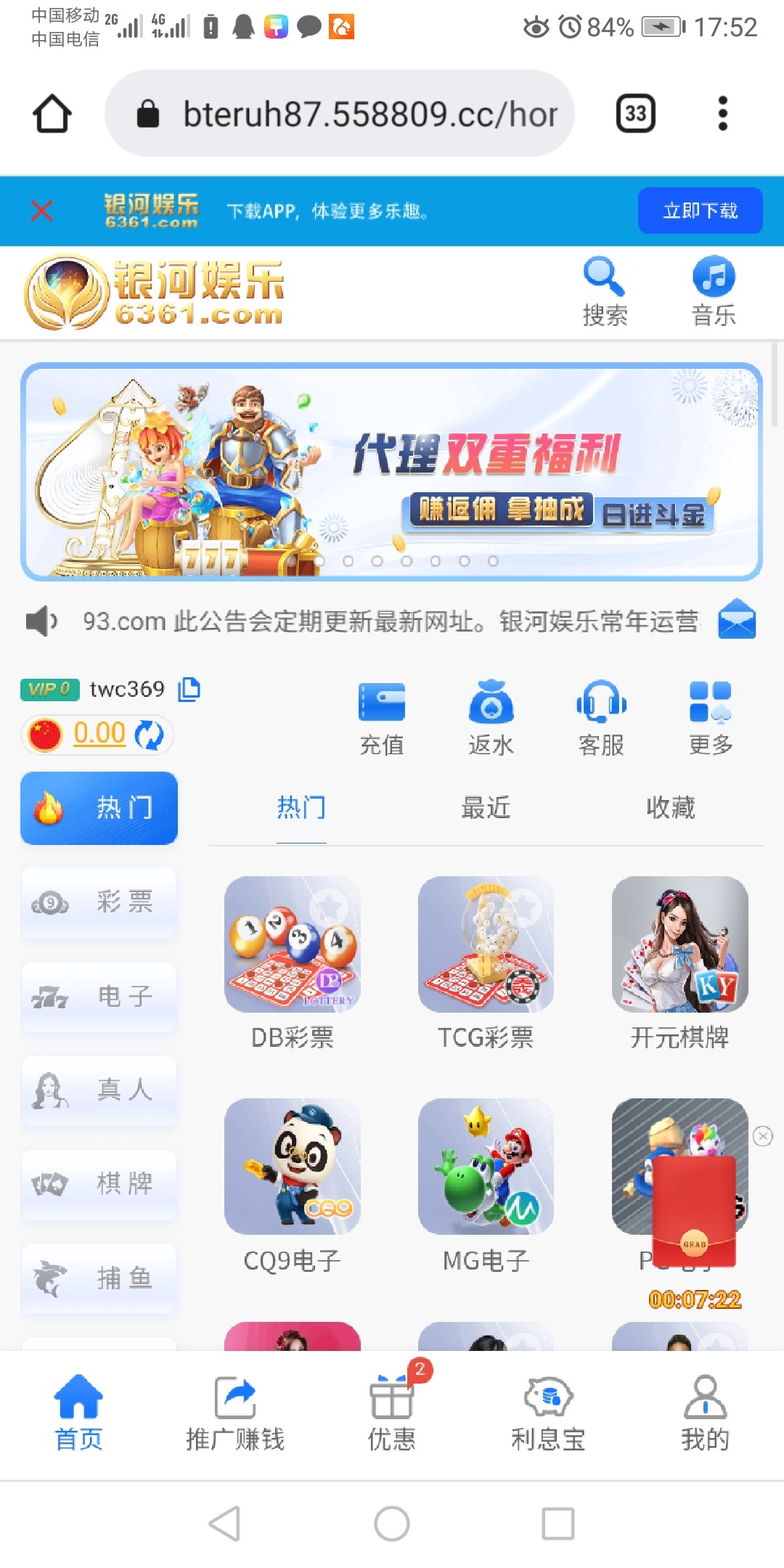Switch to the 最近 tab
Image resolution: width=784 pixels, height=1568 pixels.
486,807
